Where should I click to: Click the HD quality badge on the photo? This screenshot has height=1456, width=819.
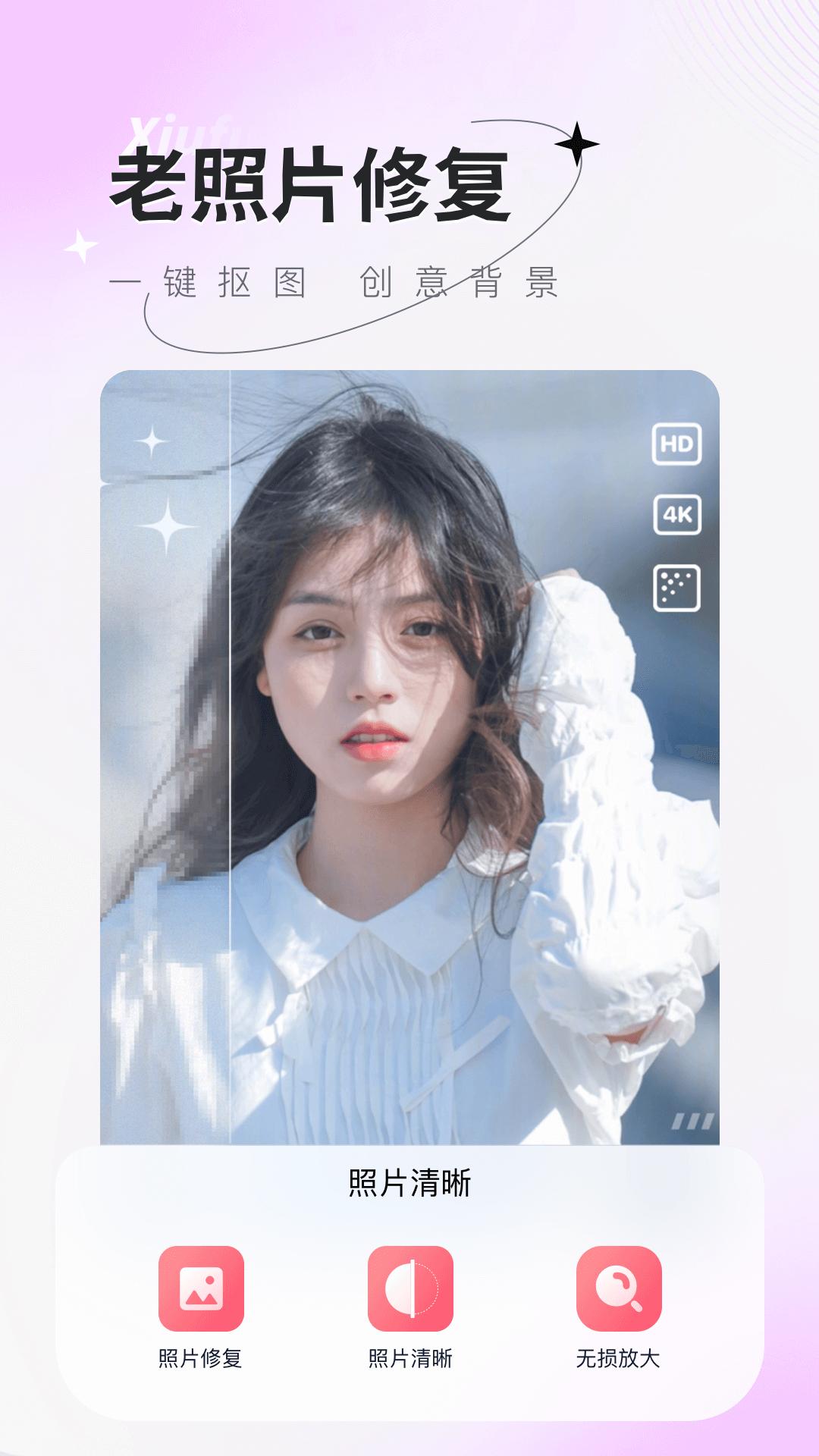tap(677, 444)
